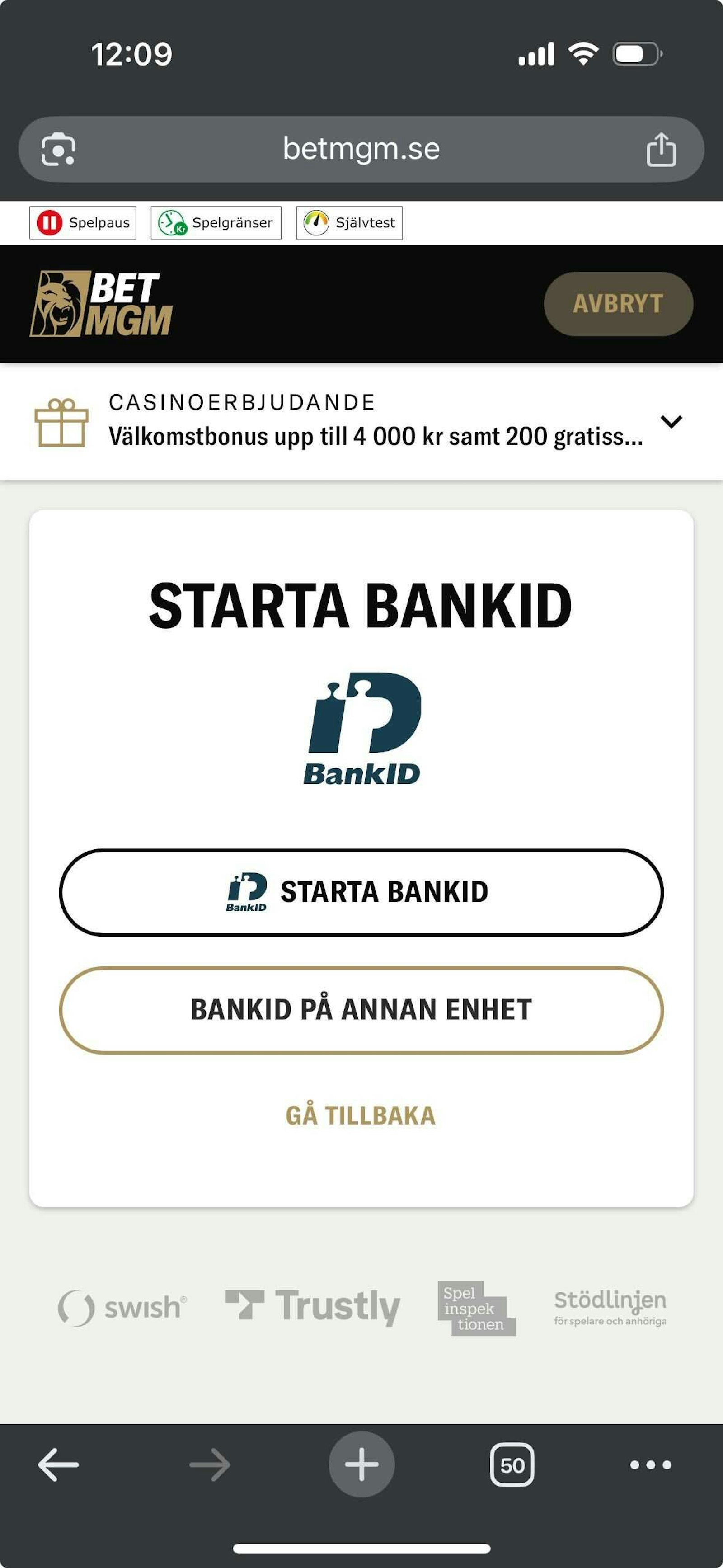Image resolution: width=723 pixels, height=1568 pixels.
Task: Tap the Starta BankID button
Action: click(x=361, y=892)
